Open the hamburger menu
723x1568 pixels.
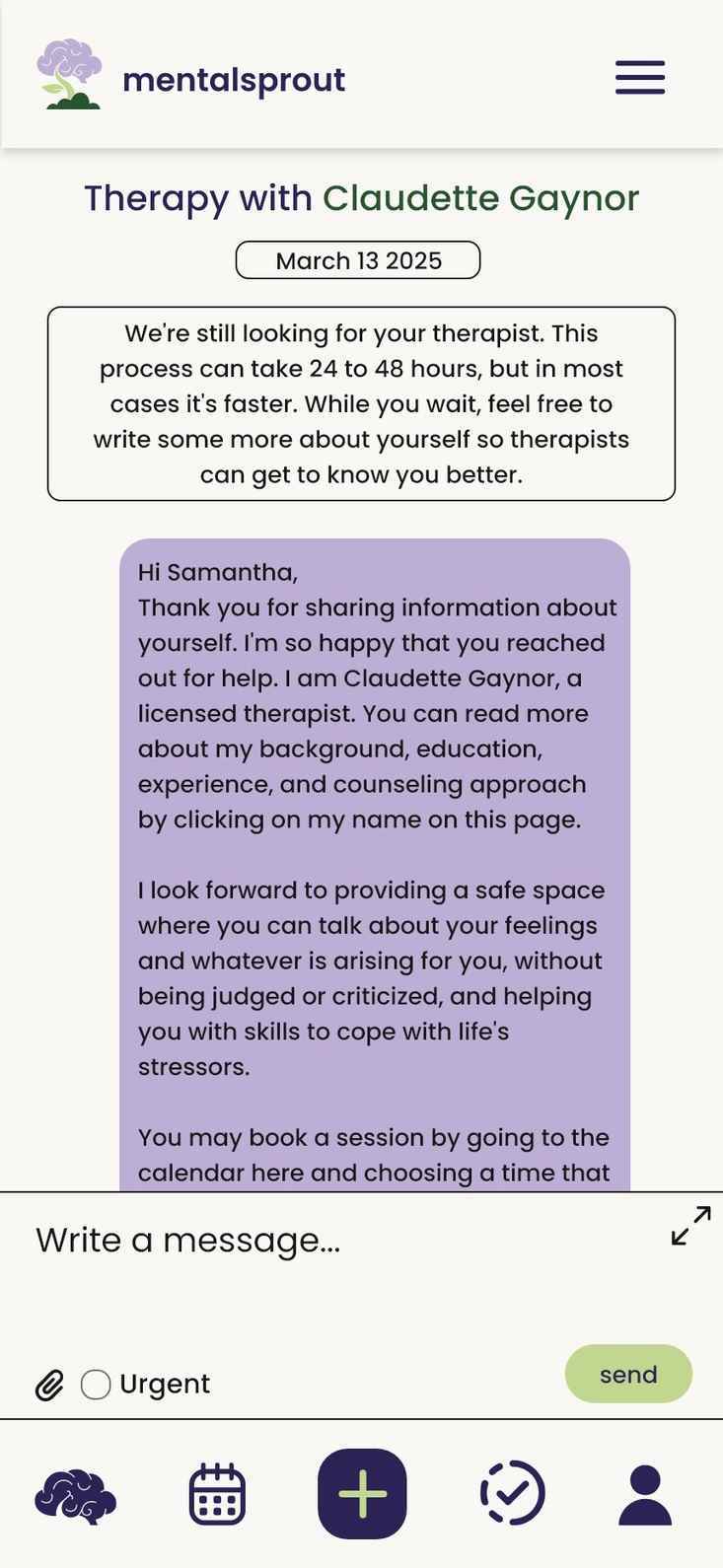[x=640, y=78]
